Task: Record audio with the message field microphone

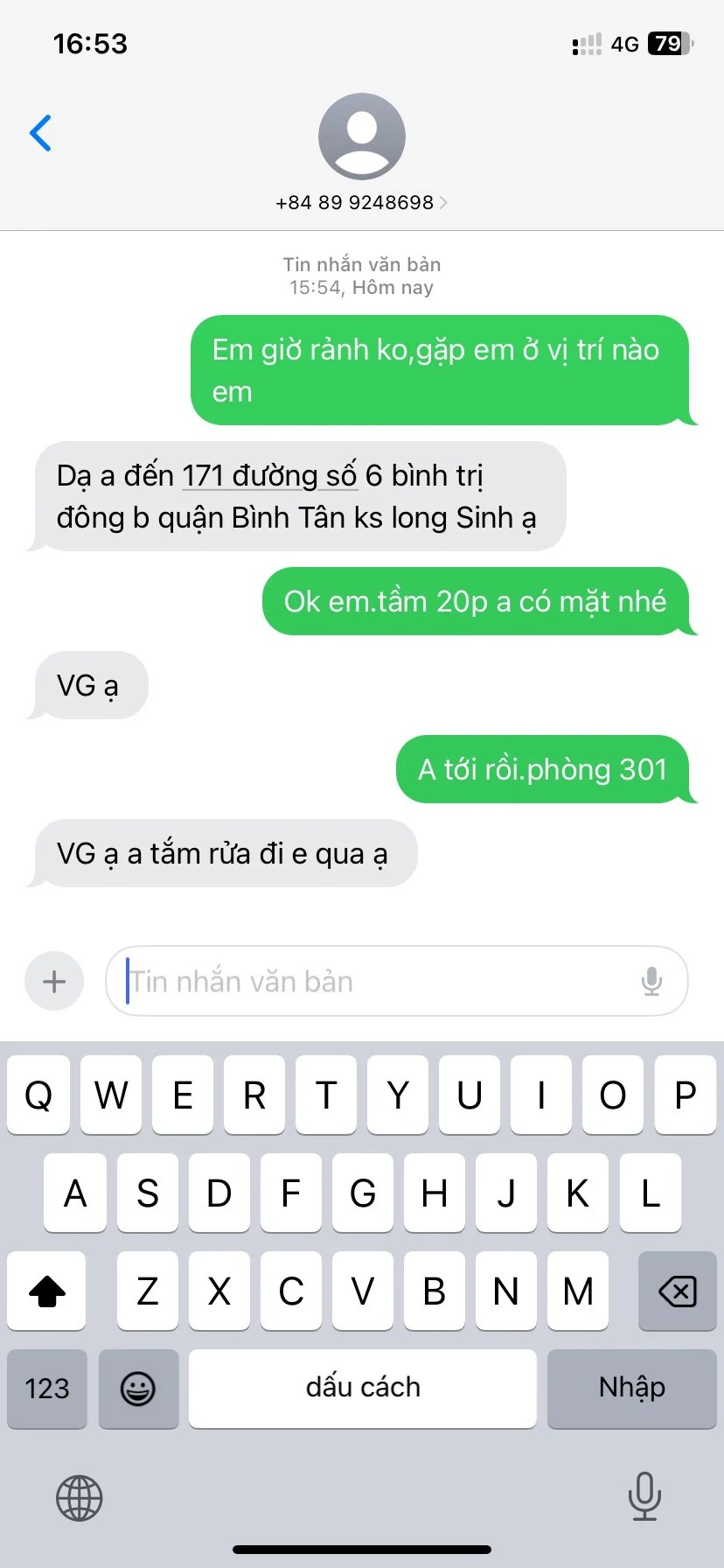Action: tap(651, 981)
